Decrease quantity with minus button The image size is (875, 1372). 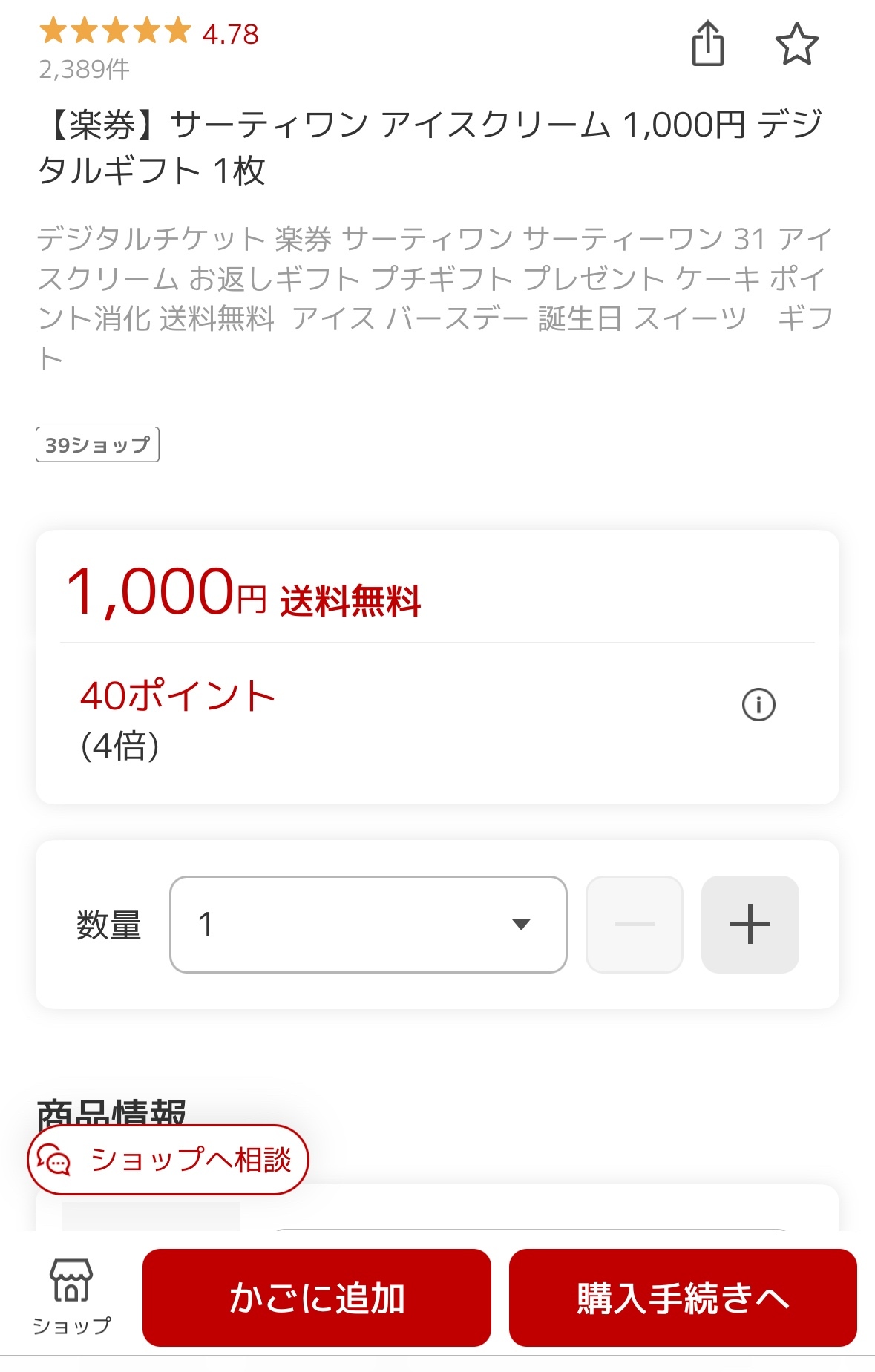(635, 924)
